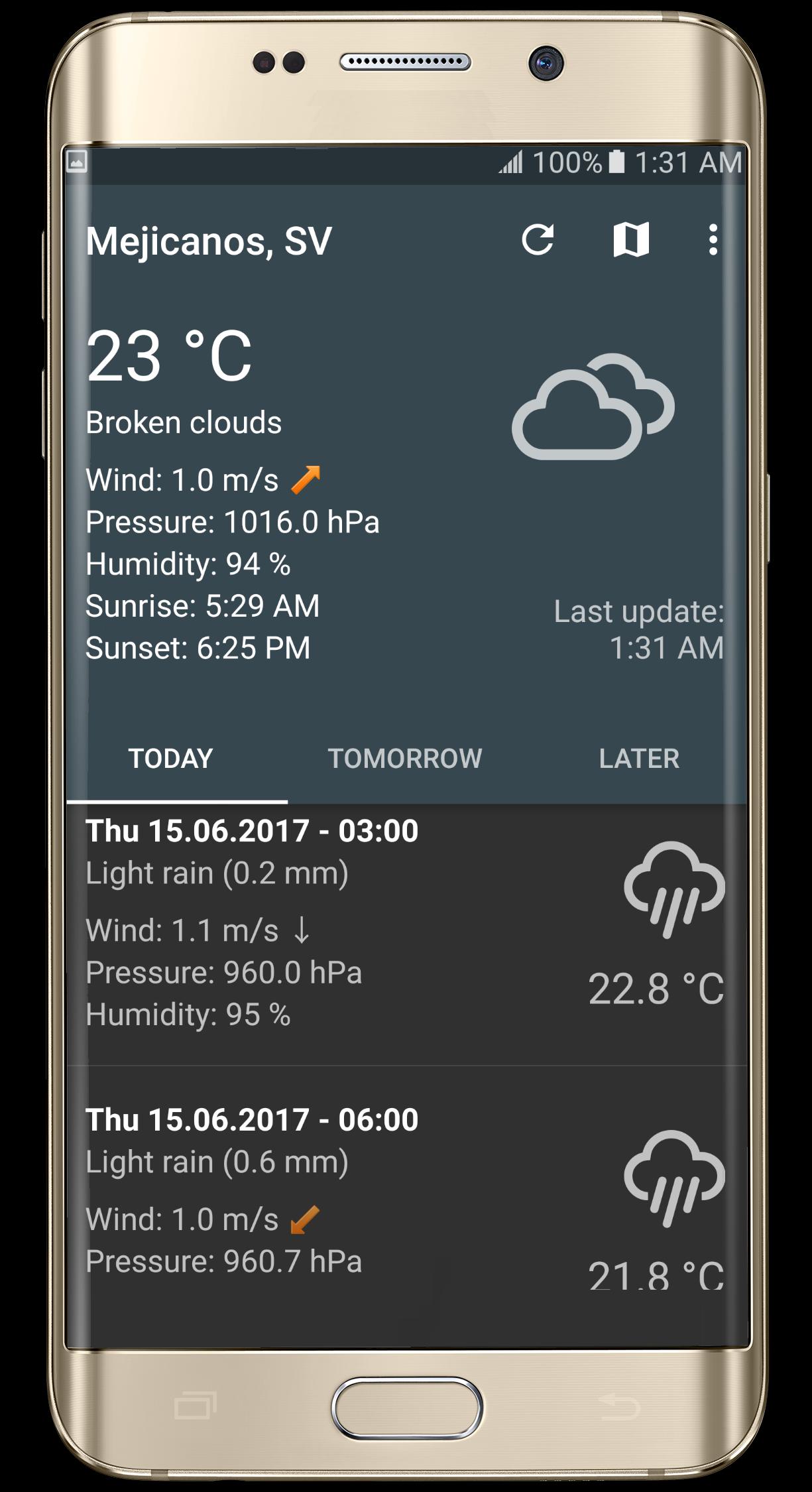Select the Today tab
The image size is (812, 1492).
tap(171, 759)
